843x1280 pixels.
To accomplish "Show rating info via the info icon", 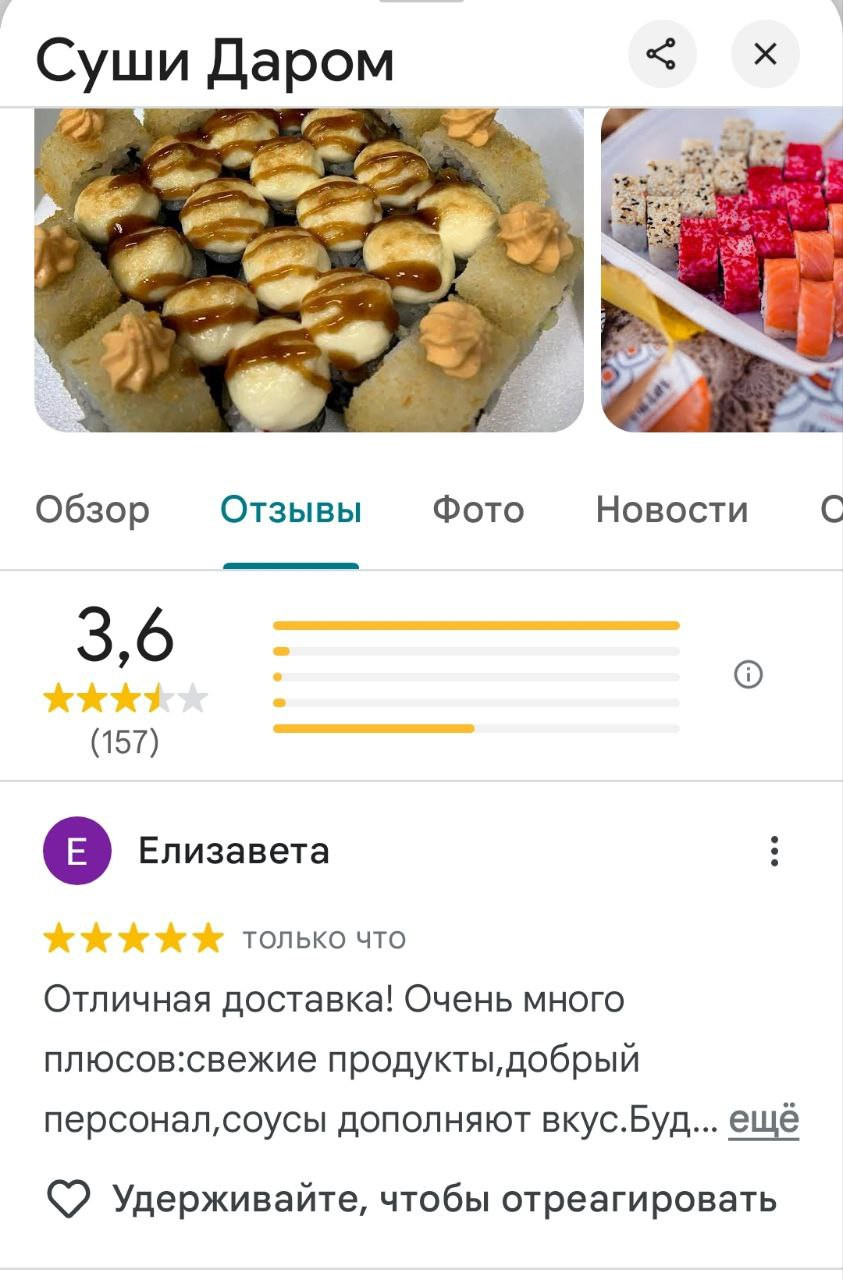I will pos(748,676).
